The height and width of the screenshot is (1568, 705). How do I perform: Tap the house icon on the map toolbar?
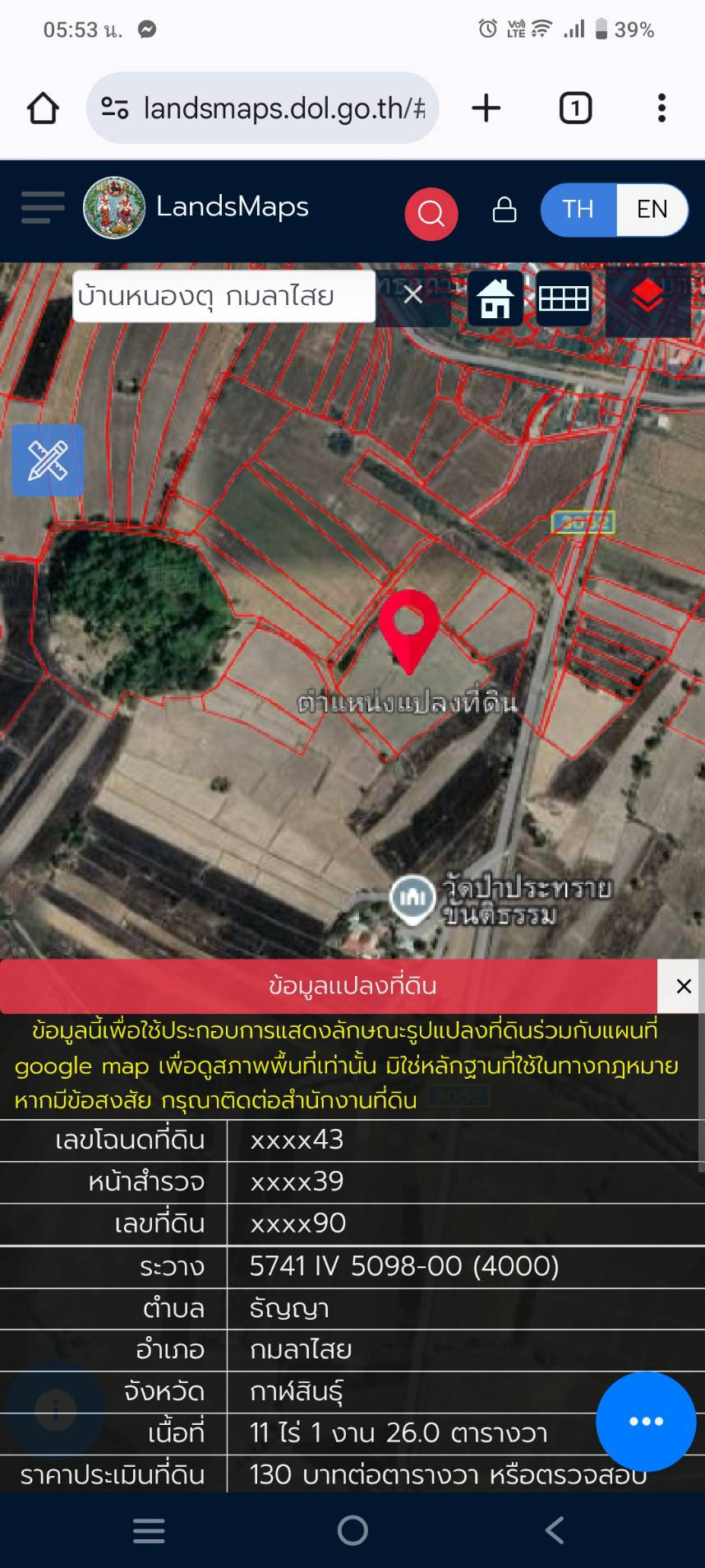point(495,298)
